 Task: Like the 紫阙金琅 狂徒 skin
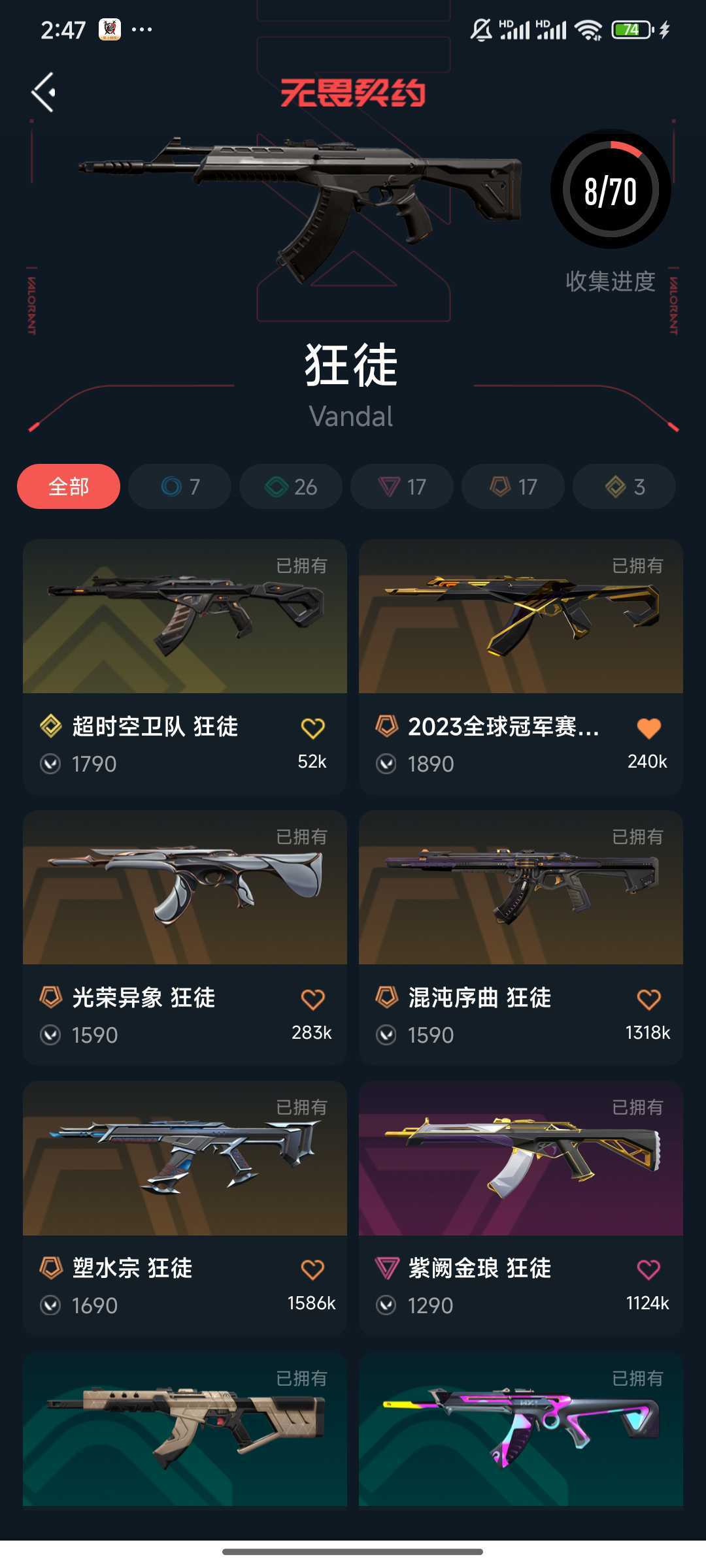[648, 1269]
